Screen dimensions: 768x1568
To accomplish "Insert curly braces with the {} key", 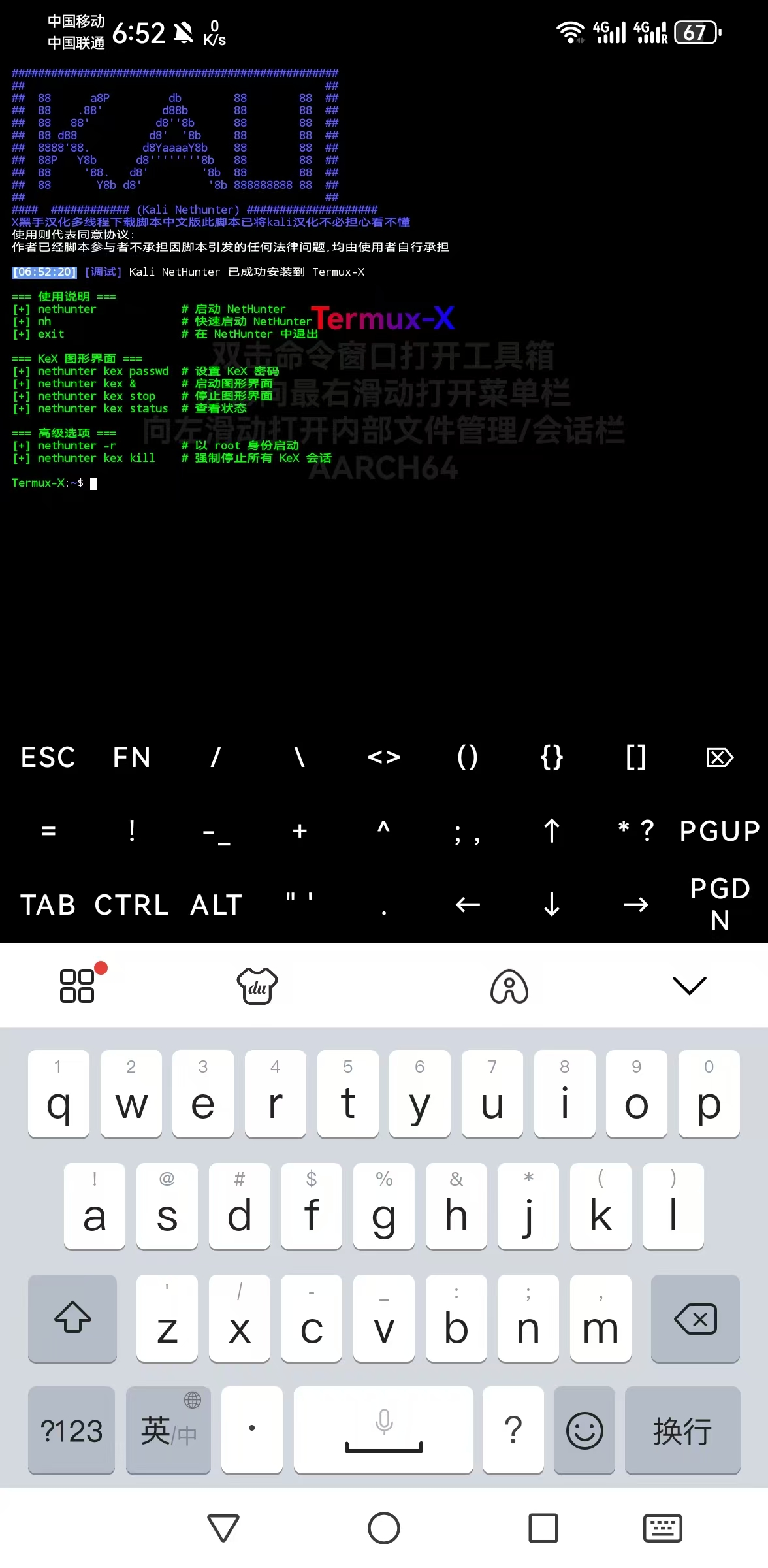I will tap(552, 758).
